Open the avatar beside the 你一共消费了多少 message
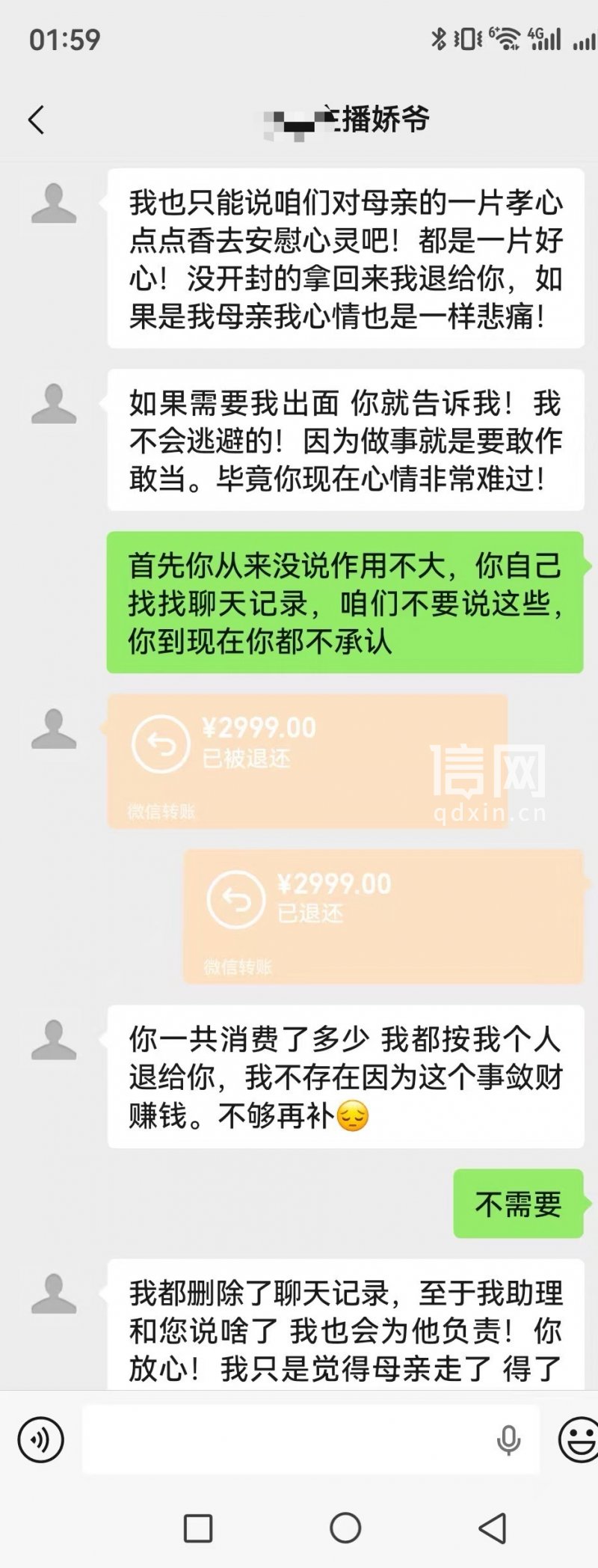 point(54,1040)
